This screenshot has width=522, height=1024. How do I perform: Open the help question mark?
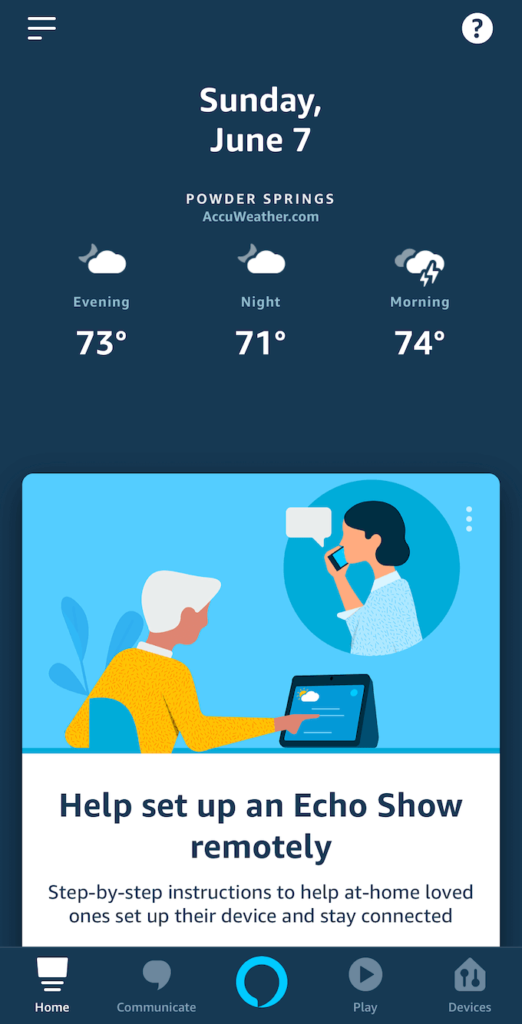point(477,28)
